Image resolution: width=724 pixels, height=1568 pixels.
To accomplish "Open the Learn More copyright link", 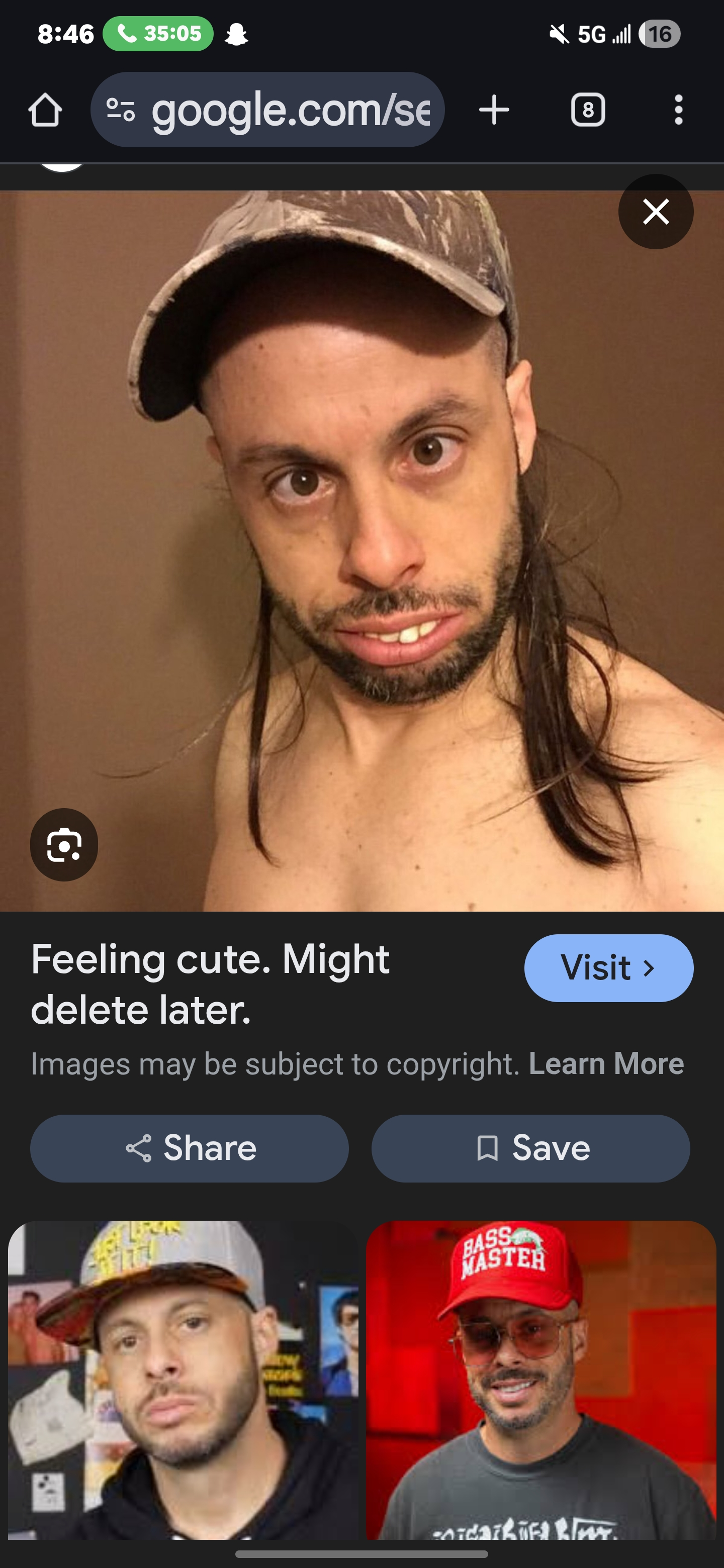I will (x=606, y=1064).
